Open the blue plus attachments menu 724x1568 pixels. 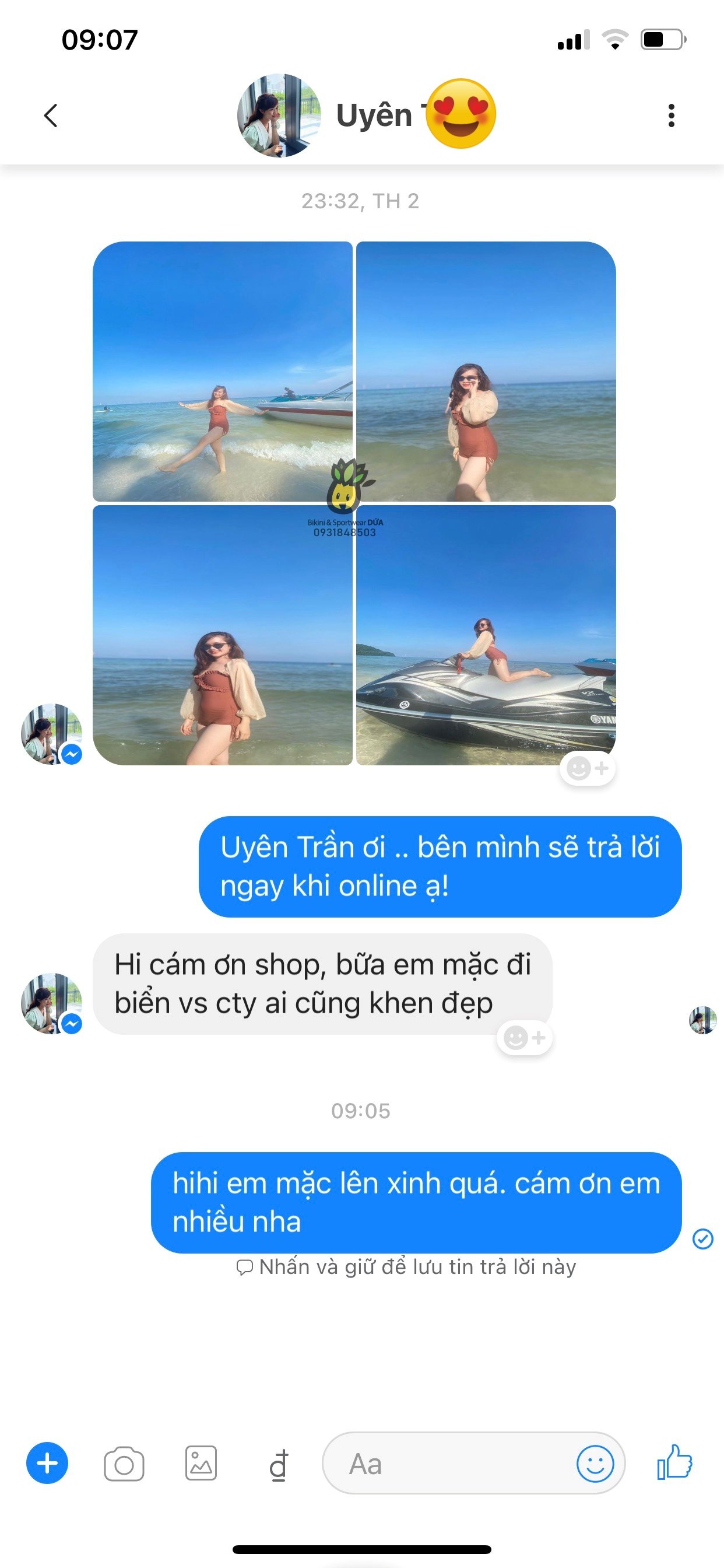click(x=47, y=1464)
